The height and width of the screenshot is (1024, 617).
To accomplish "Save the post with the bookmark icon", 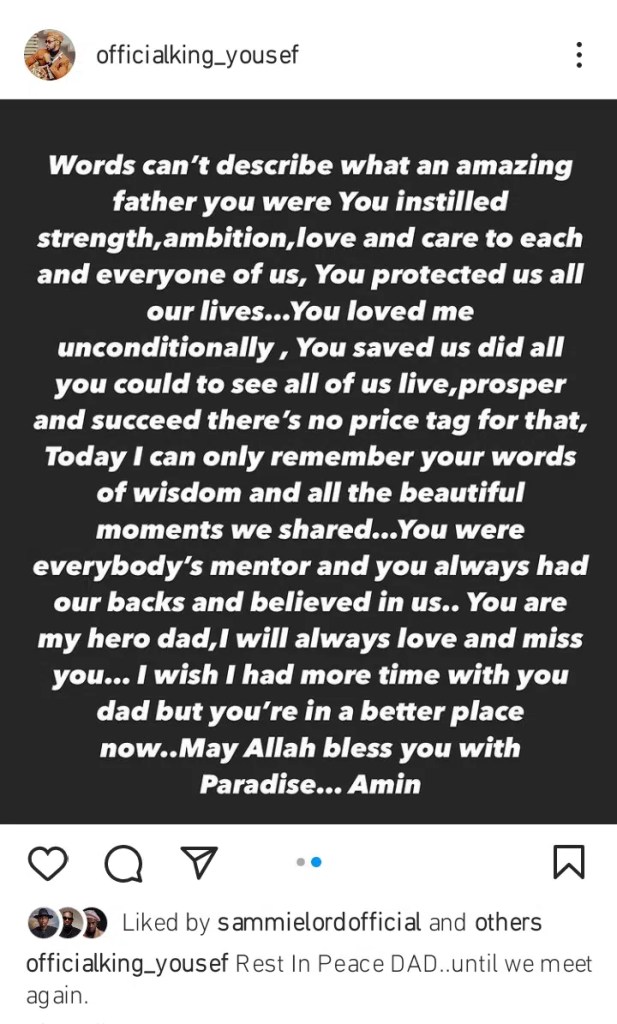I will point(568,862).
